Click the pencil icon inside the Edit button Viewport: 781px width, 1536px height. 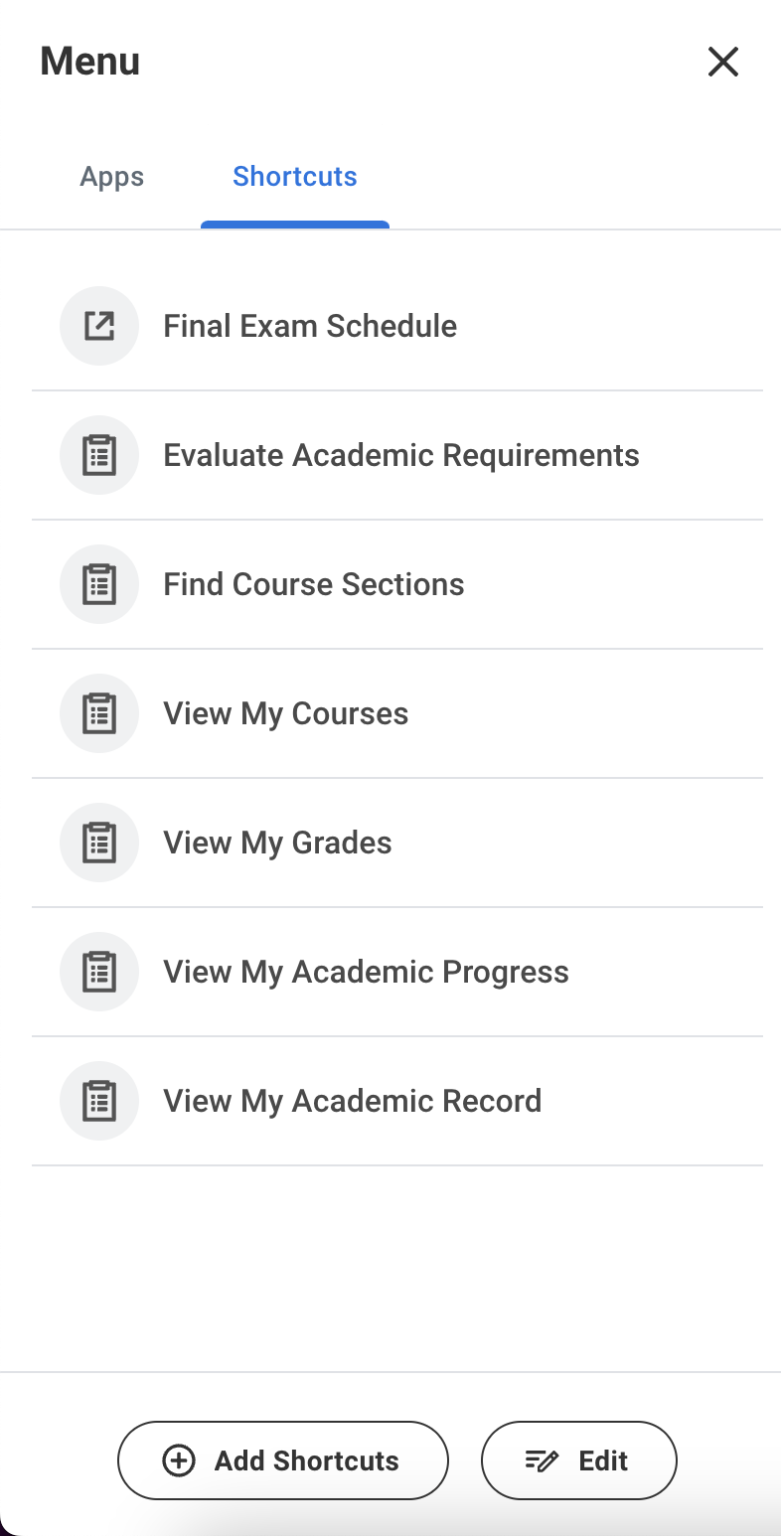(x=540, y=1460)
